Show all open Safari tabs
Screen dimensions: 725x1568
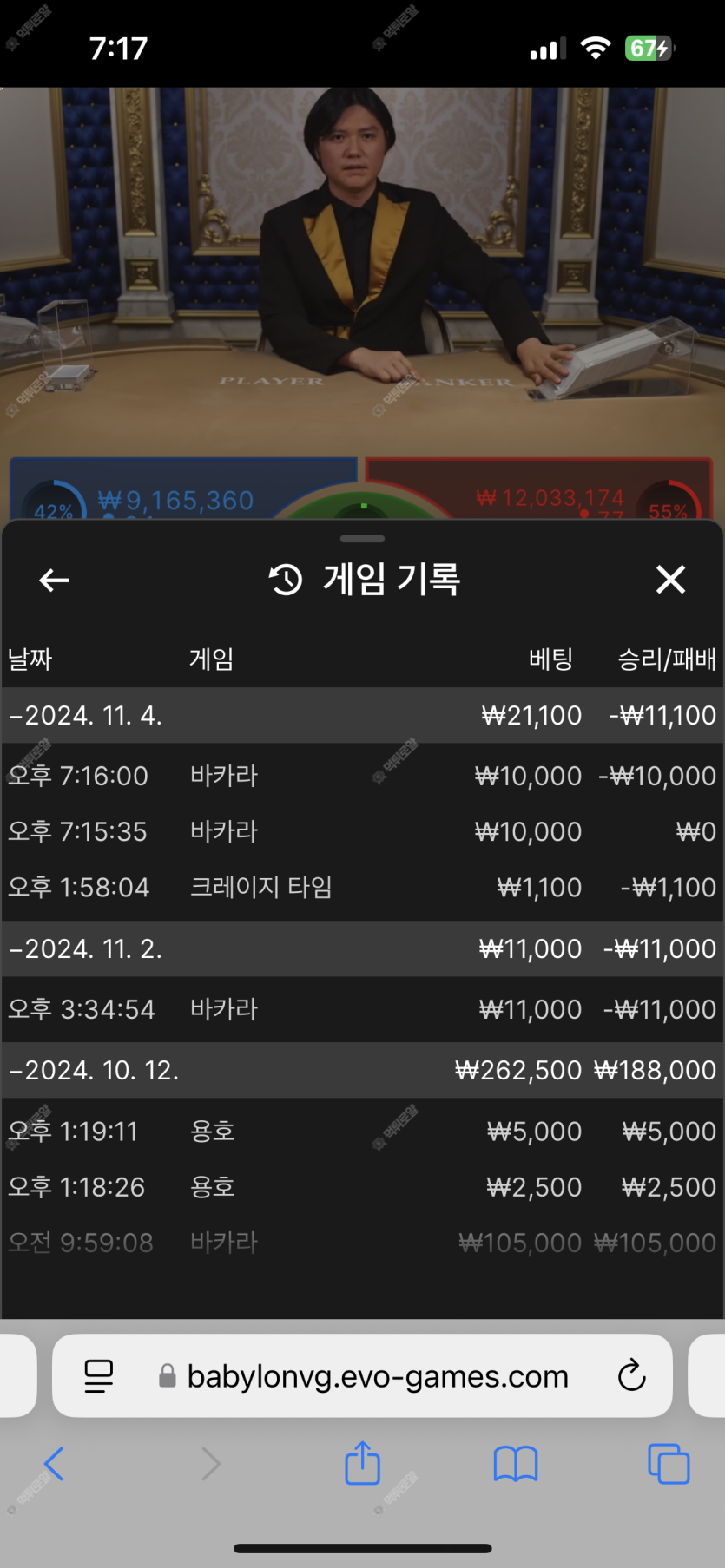click(669, 1464)
